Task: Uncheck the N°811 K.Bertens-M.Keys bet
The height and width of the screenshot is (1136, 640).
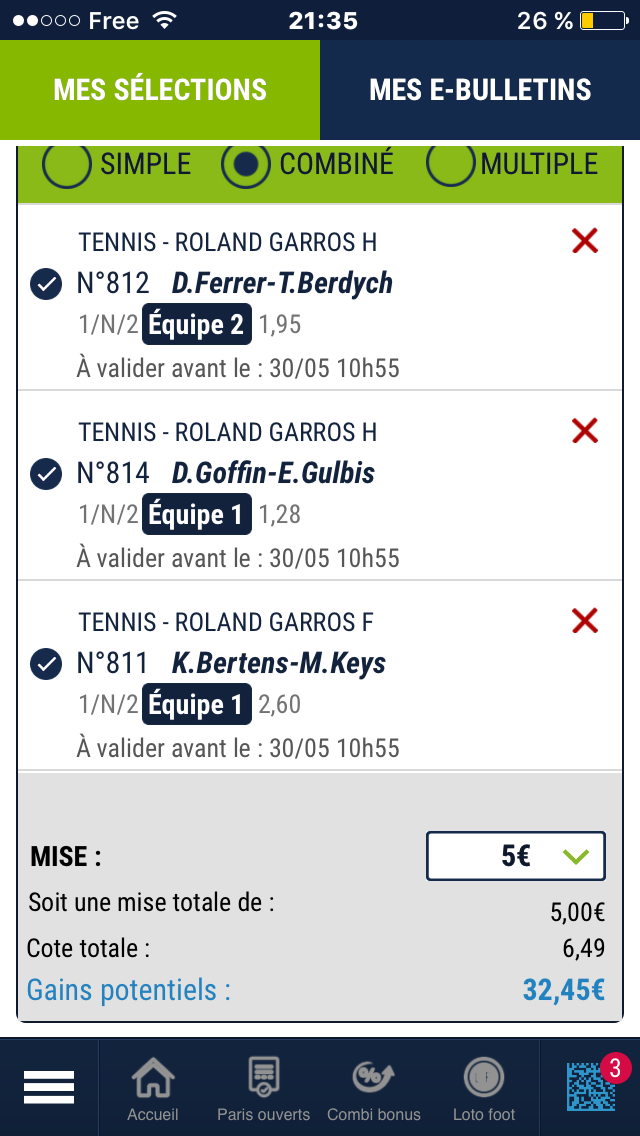Action: coord(46,664)
